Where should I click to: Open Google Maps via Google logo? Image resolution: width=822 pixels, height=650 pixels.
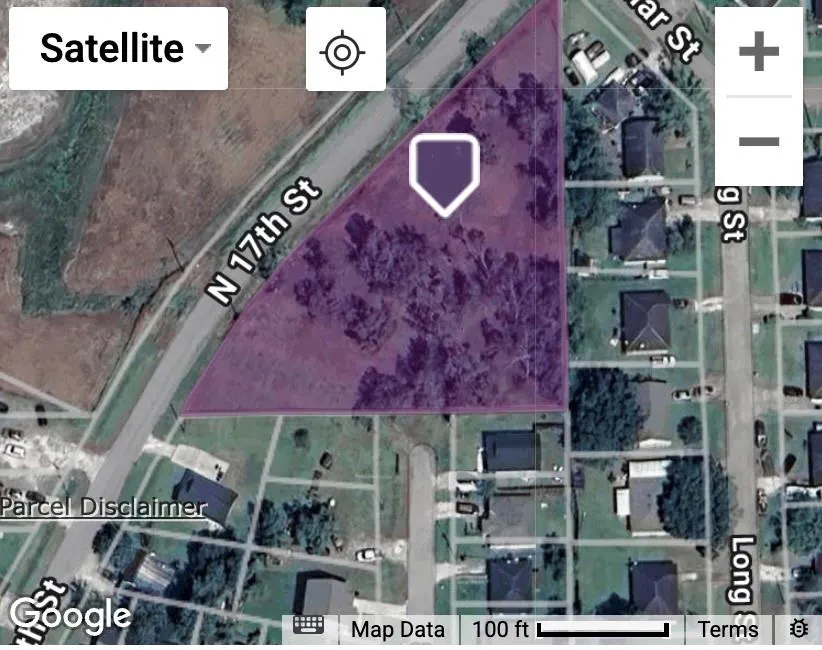pos(70,614)
